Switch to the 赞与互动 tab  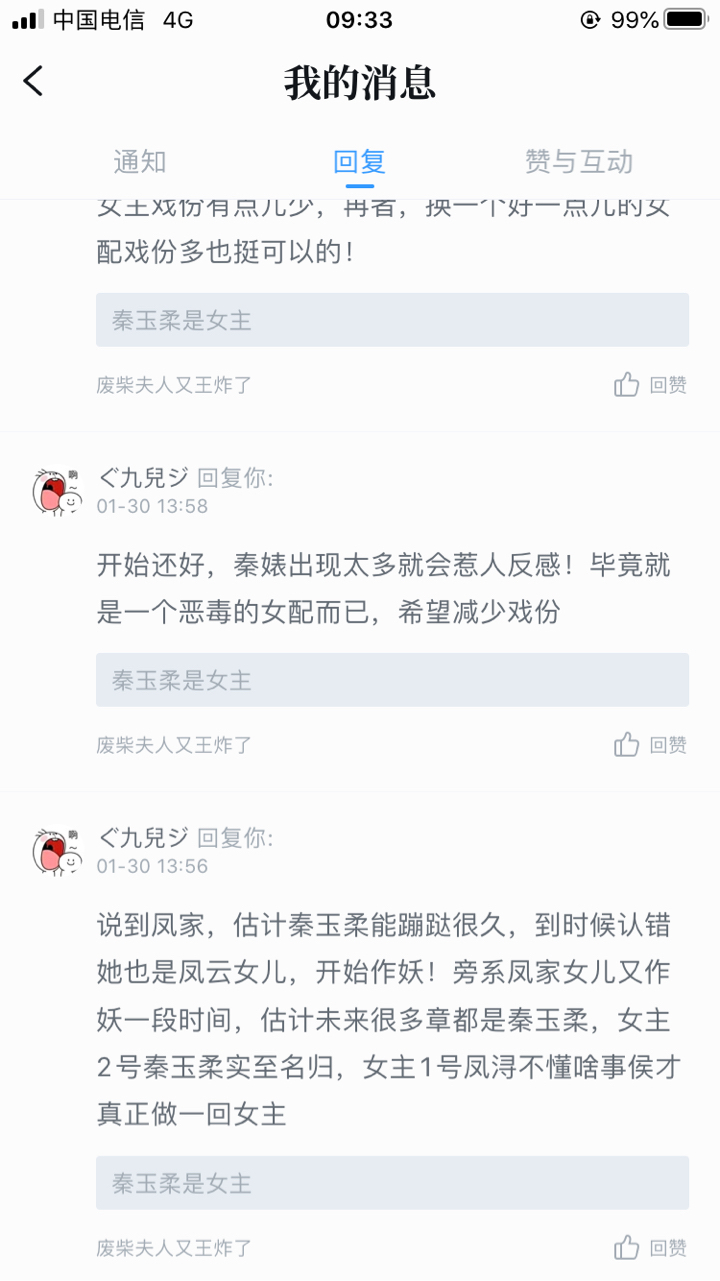[x=578, y=162]
